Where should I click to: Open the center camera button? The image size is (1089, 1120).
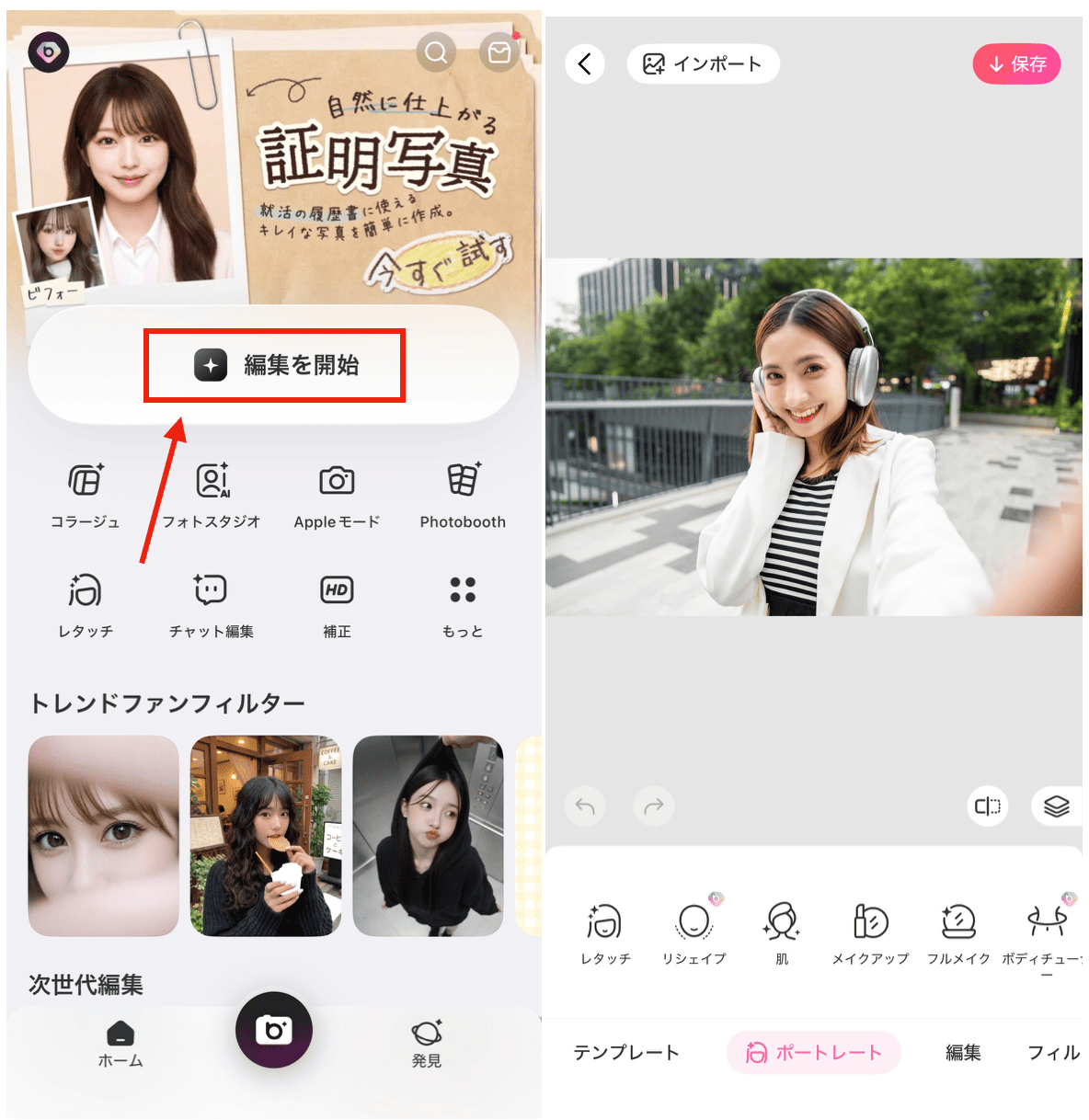(274, 1030)
